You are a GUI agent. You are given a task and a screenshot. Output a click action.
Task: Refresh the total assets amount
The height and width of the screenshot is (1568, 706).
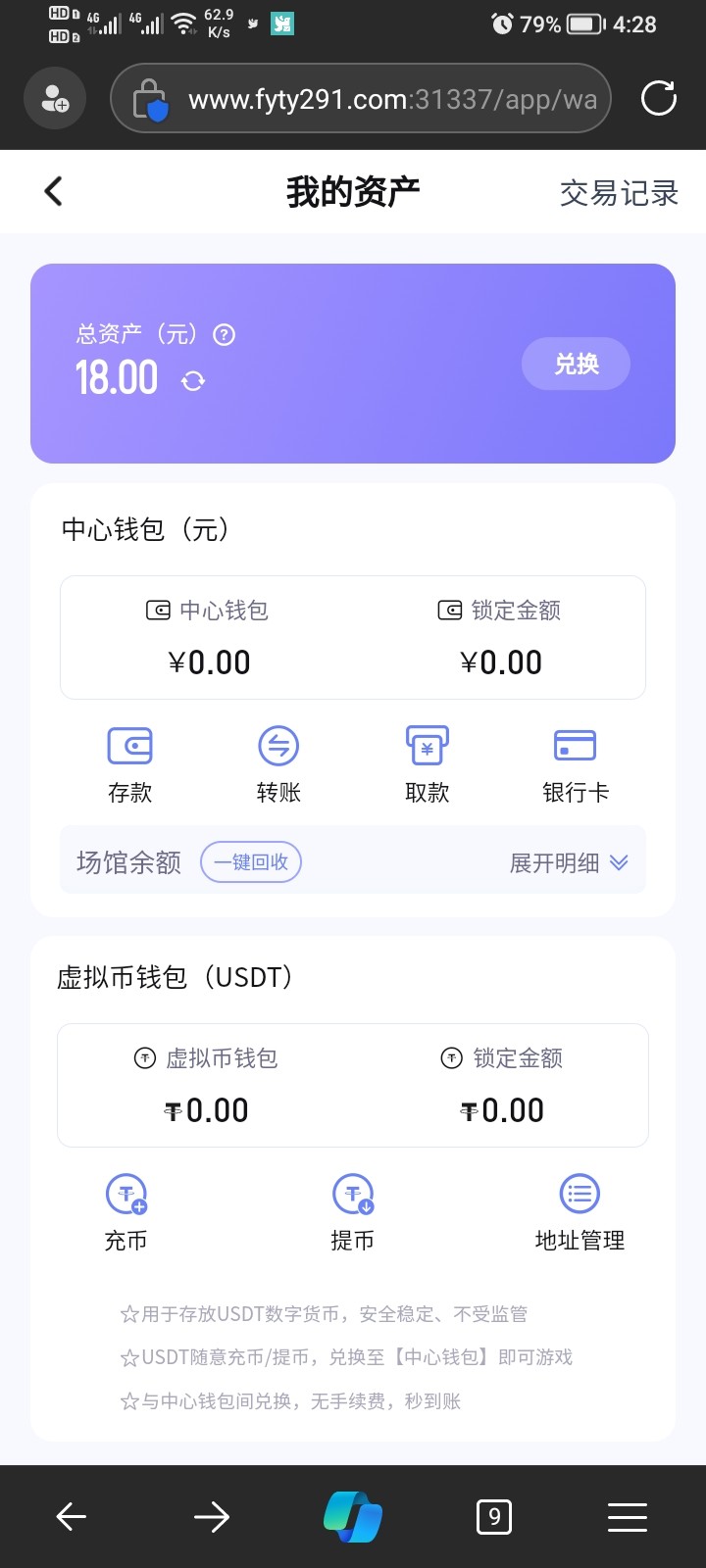click(x=193, y=380)
